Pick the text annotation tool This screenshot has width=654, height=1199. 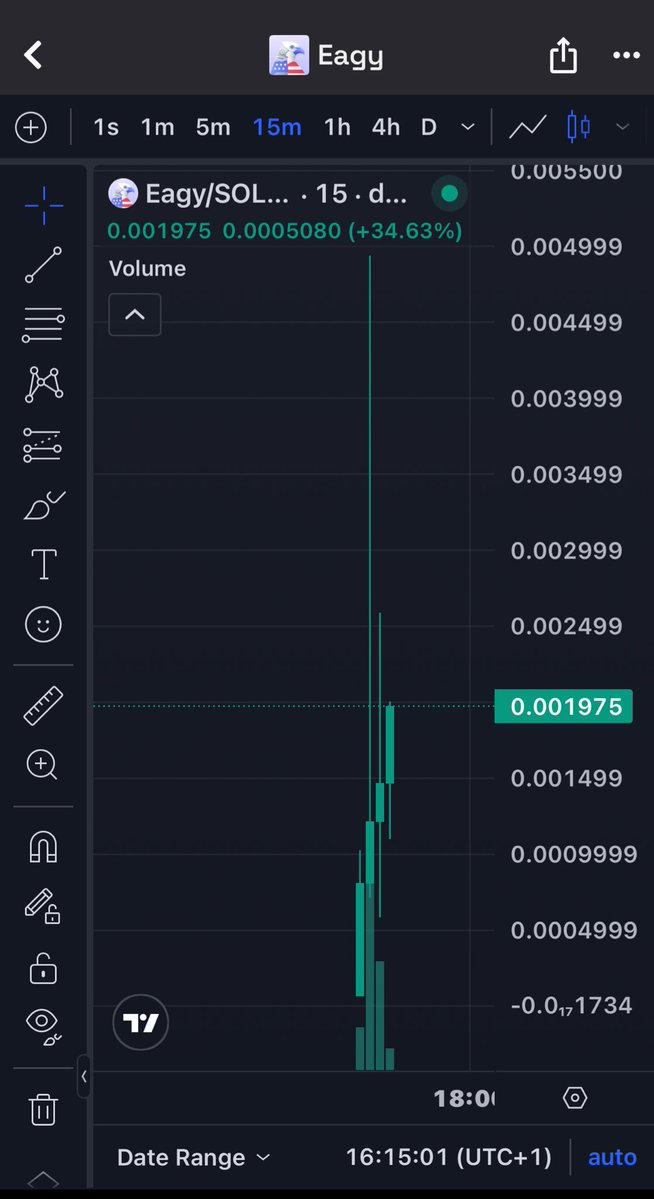[x=44, y=564]
